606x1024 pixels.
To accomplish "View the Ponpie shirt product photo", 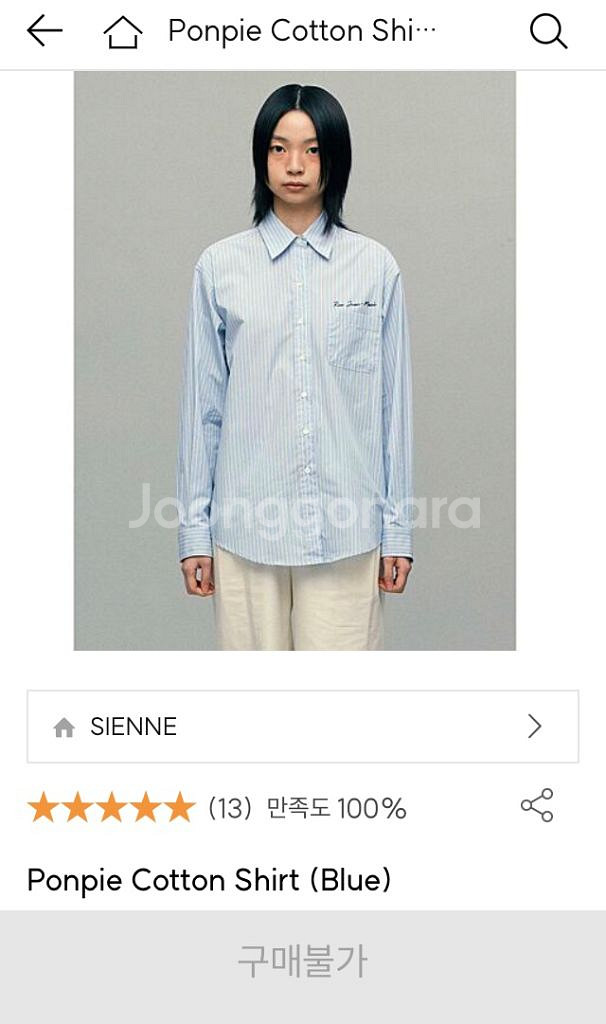I will 295,360.
